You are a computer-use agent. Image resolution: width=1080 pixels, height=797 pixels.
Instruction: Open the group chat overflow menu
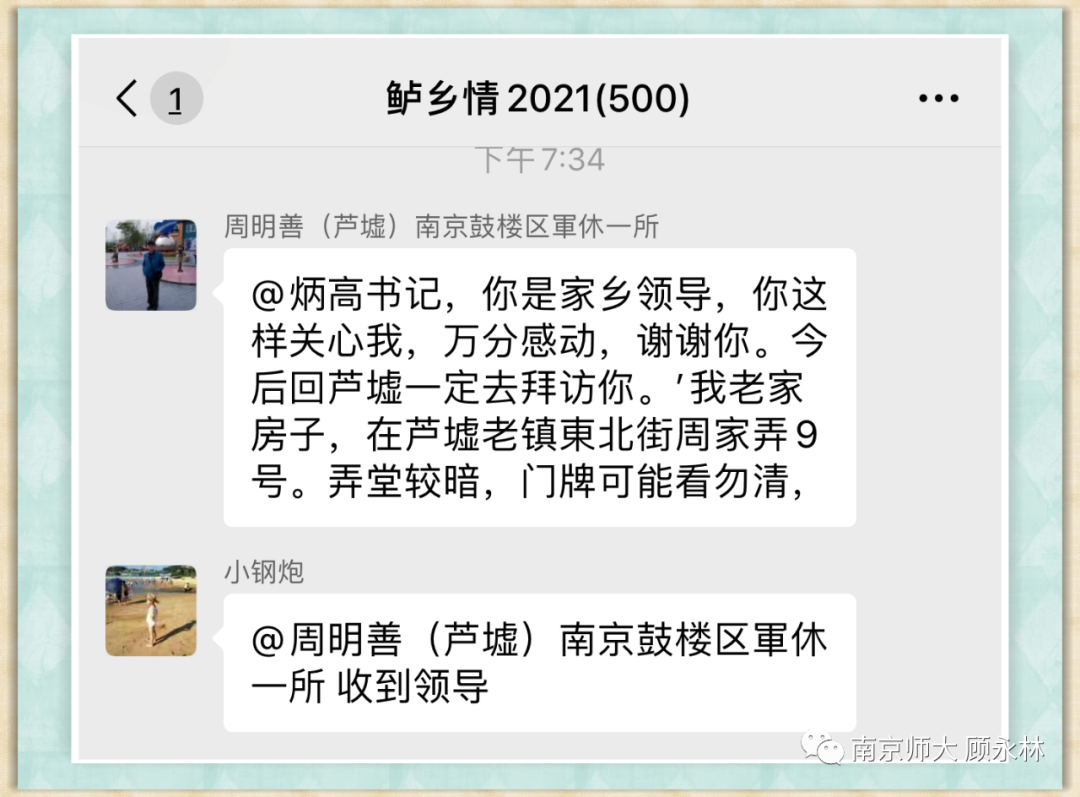coord(938,99)
